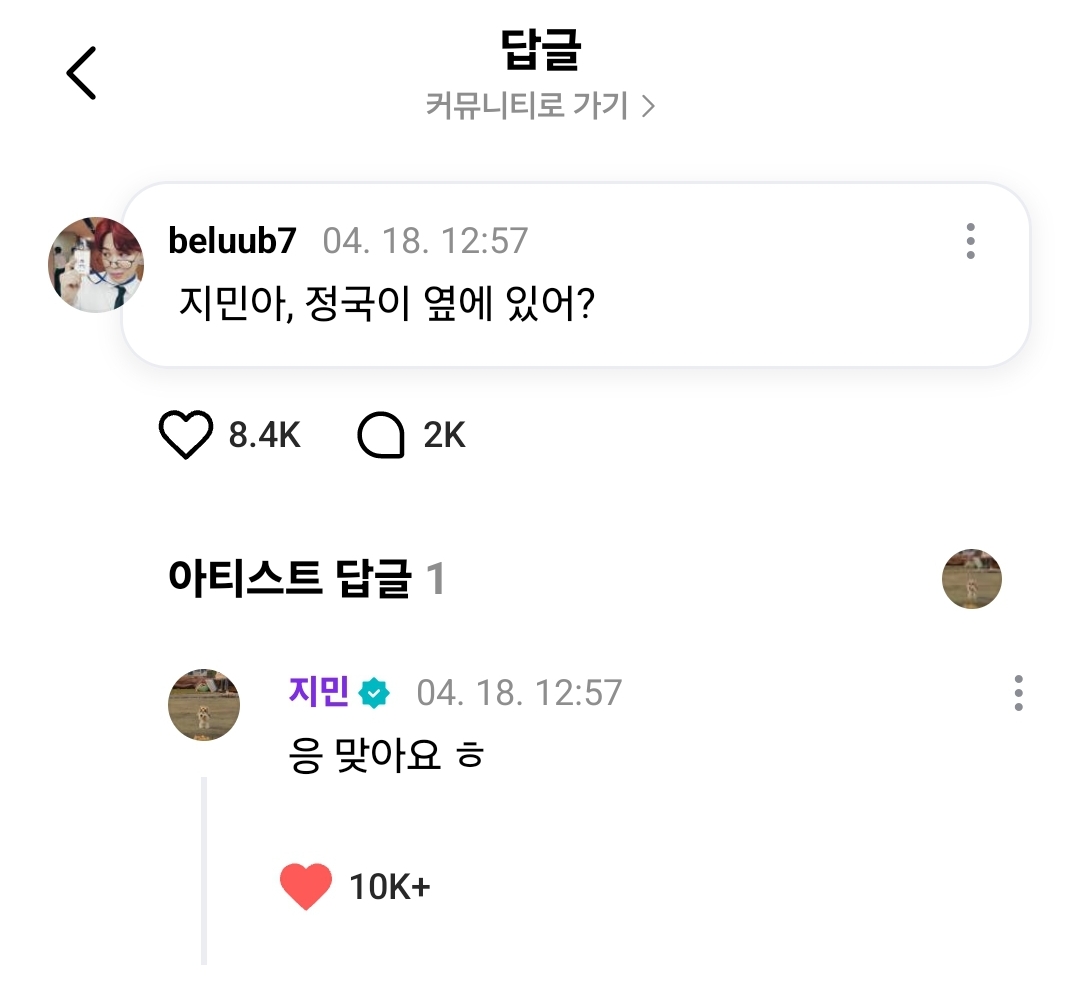Open beluub7's profile picture
The height and width of the screenshot is (989, 1080).
[96, 265]
